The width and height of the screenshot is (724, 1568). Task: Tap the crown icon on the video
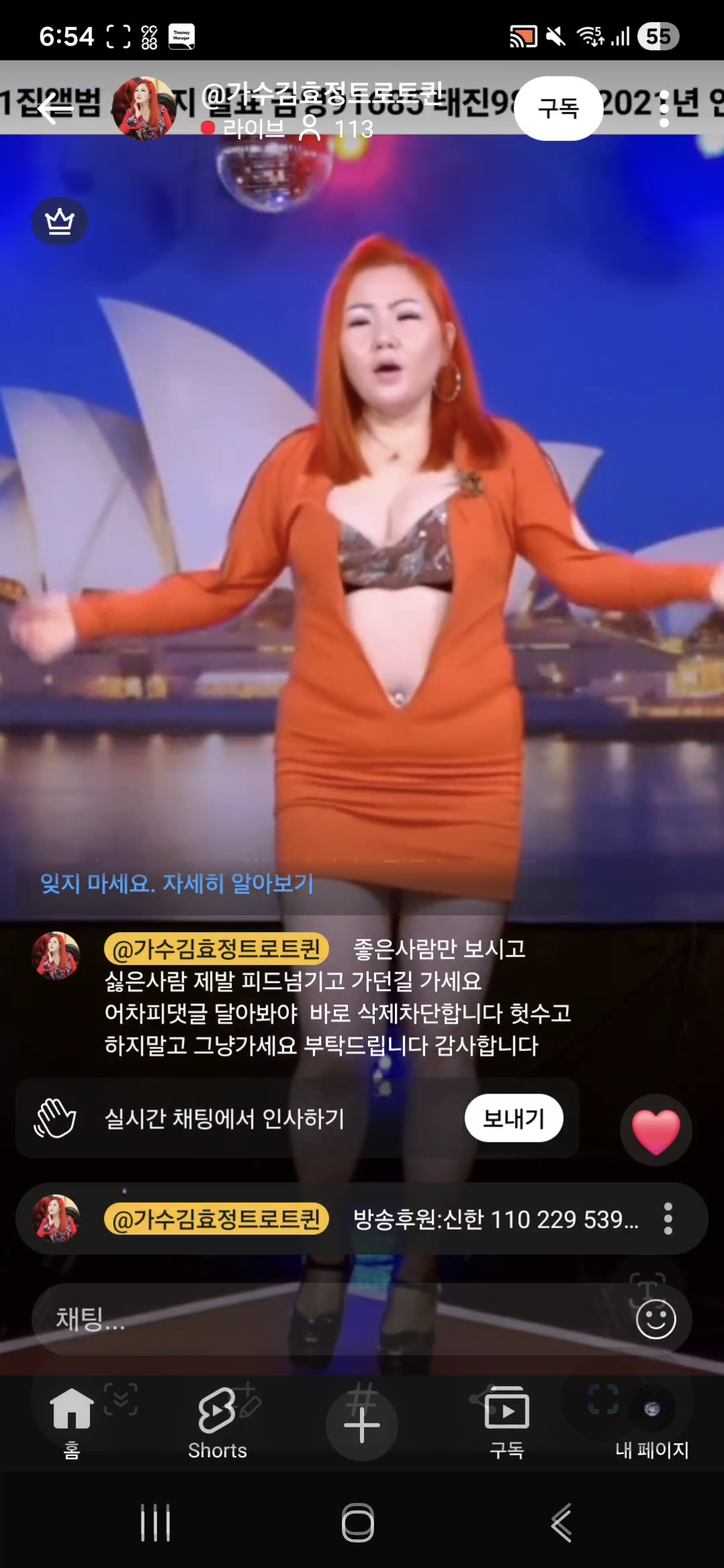60,221
